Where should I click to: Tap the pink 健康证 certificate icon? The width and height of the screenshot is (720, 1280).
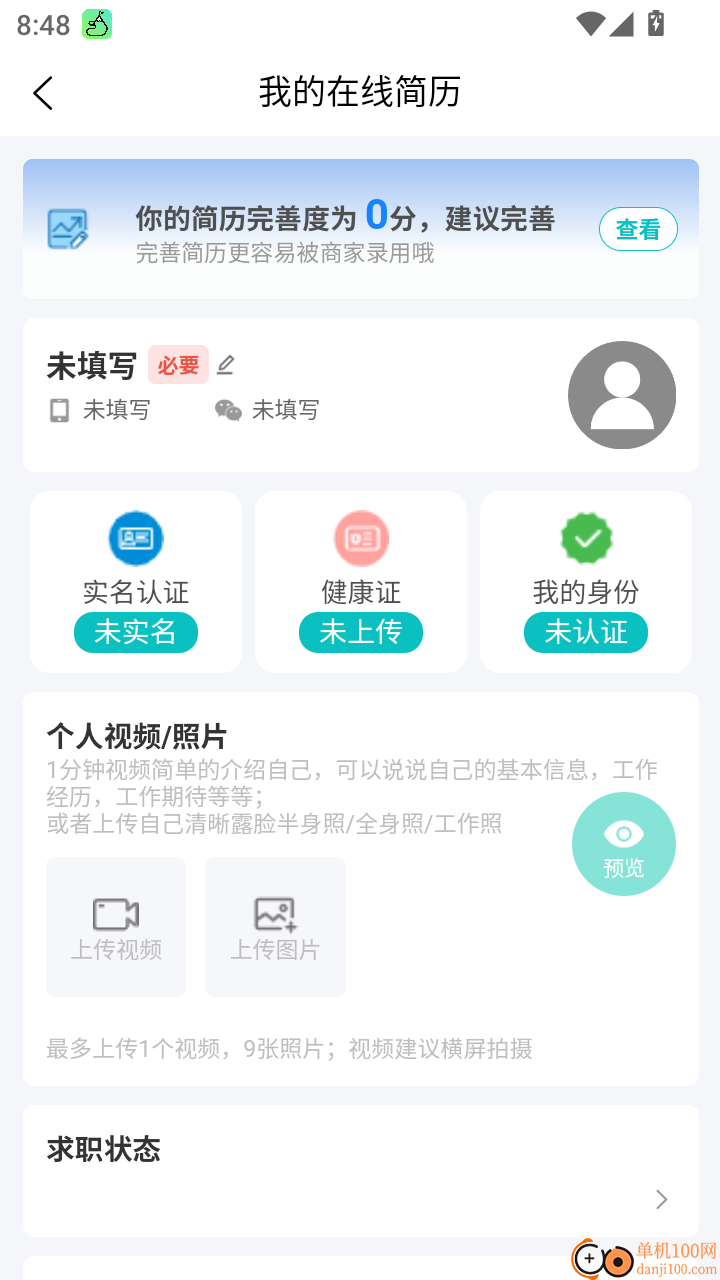click(360, 538)
